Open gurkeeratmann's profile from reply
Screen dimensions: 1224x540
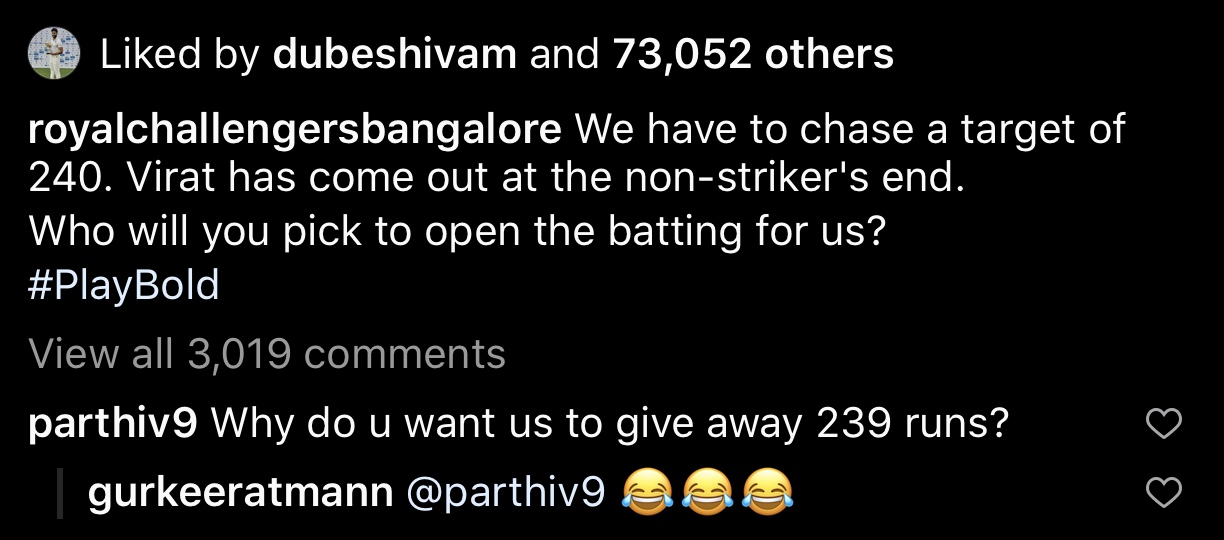[x=240, y=492]
